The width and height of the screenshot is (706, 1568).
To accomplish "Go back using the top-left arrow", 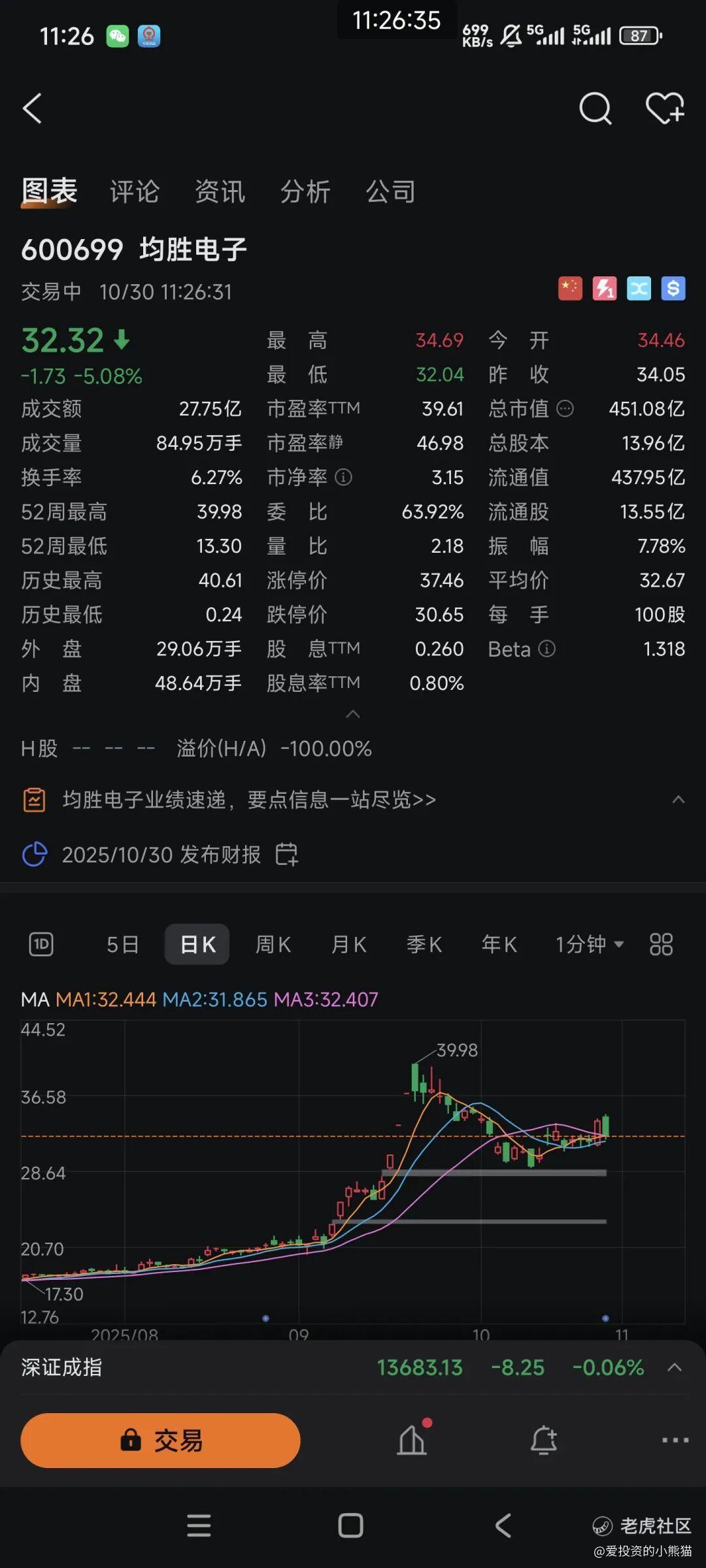I will click(33, 108).
